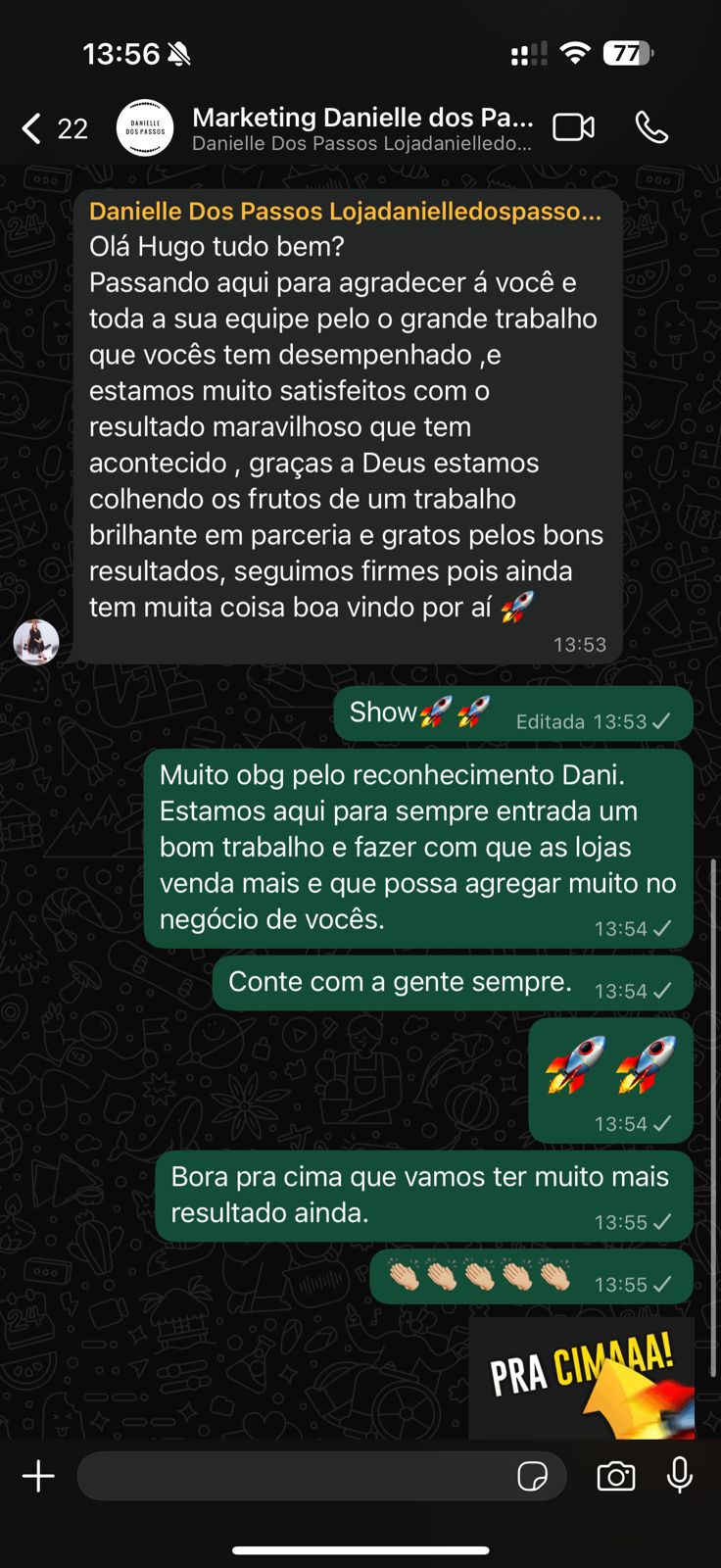Tap the message text field
Image resolution: width=721 pixels, height=1568 pixels.
pos(294,1476)
